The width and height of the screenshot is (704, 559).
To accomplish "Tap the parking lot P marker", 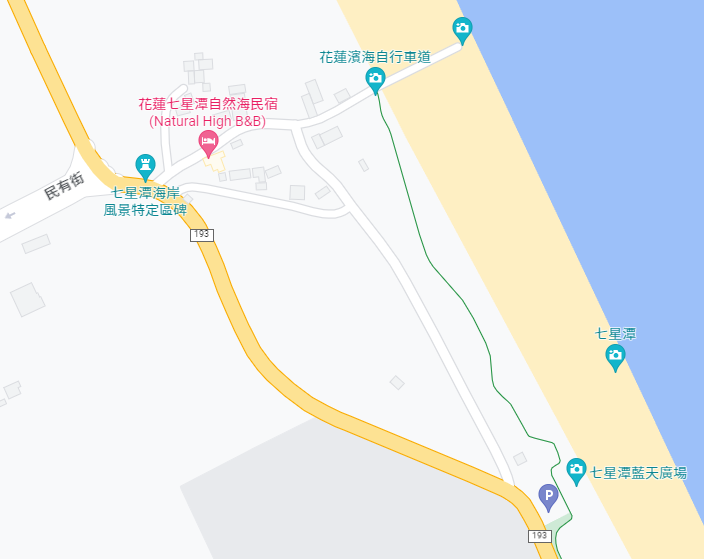I will click(x=548, y=494).
